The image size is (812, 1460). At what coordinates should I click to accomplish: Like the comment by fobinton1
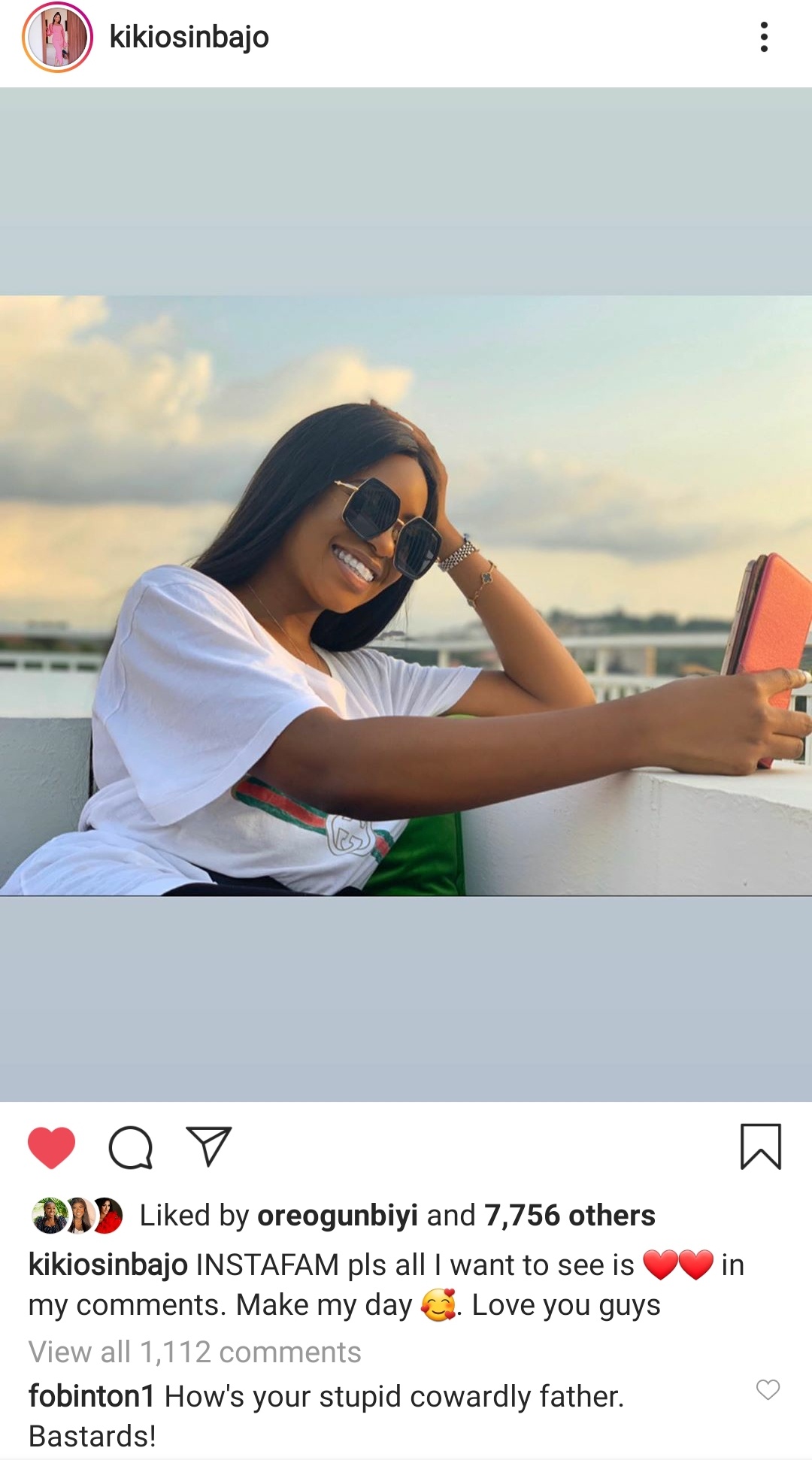click(768, 1390)
